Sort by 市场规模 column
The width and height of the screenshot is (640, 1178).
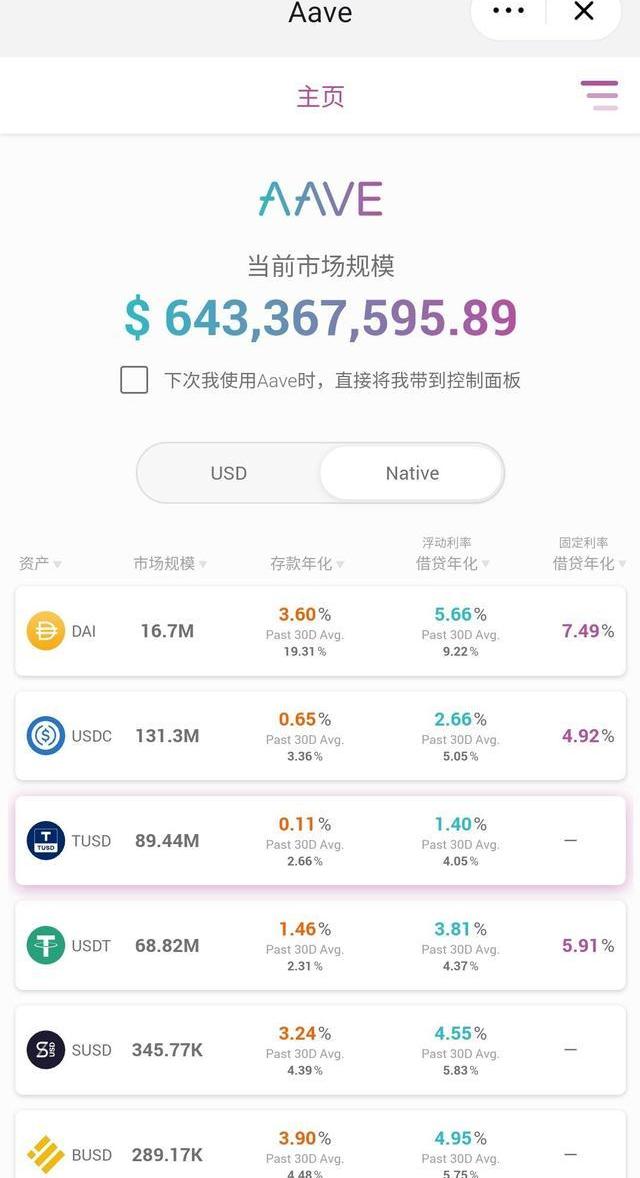tap(170, 564)
